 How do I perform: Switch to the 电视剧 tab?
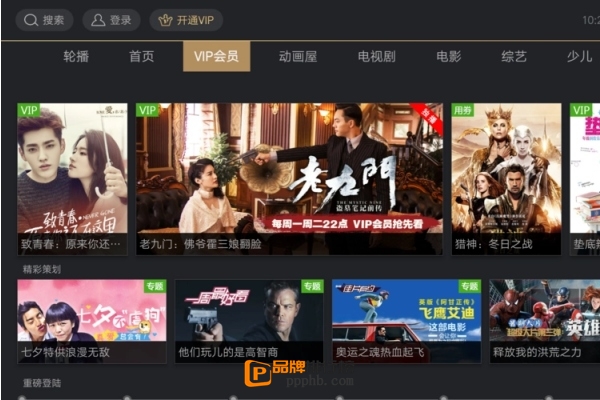(x=377, y=57)
